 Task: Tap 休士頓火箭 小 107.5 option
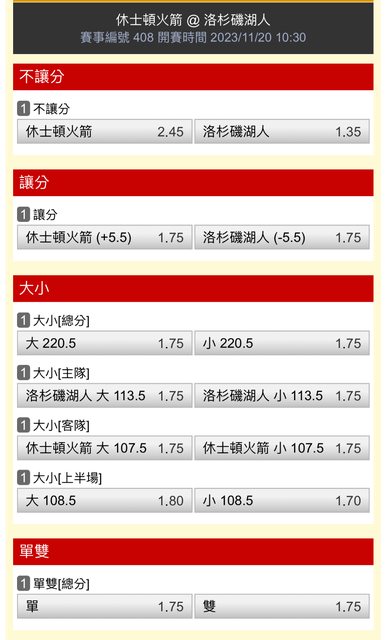click(282, 448)
